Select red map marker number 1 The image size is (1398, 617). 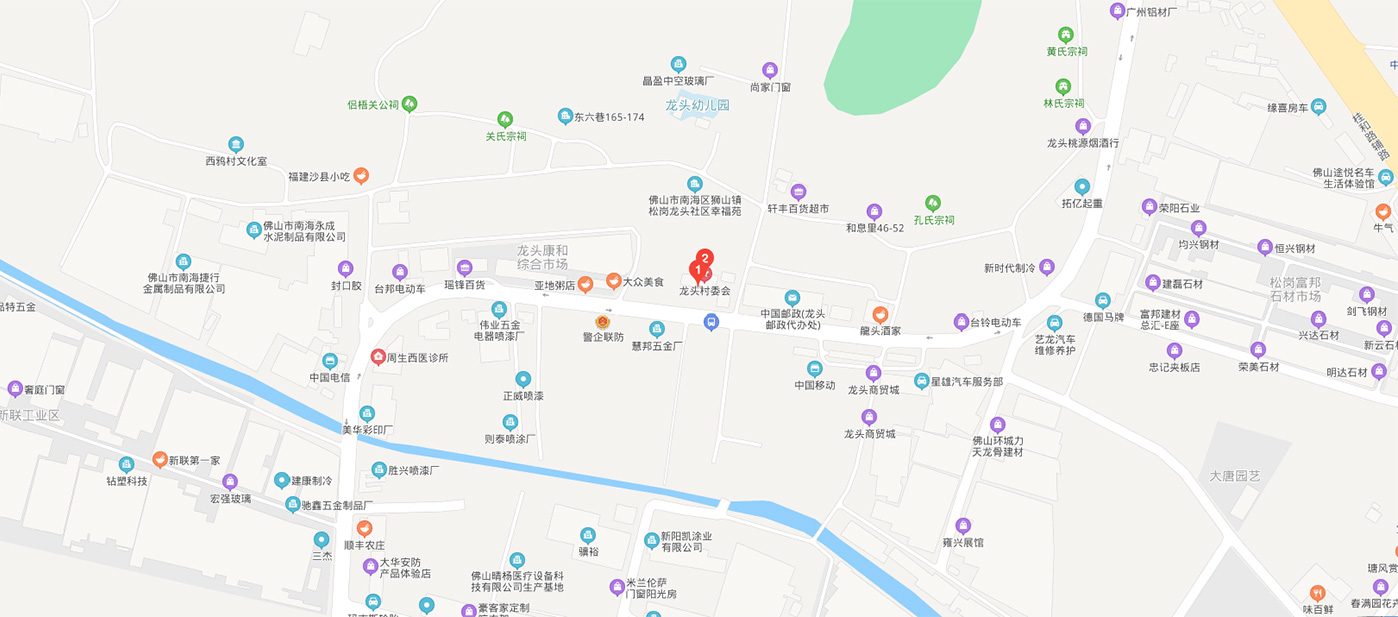[697, 270]
